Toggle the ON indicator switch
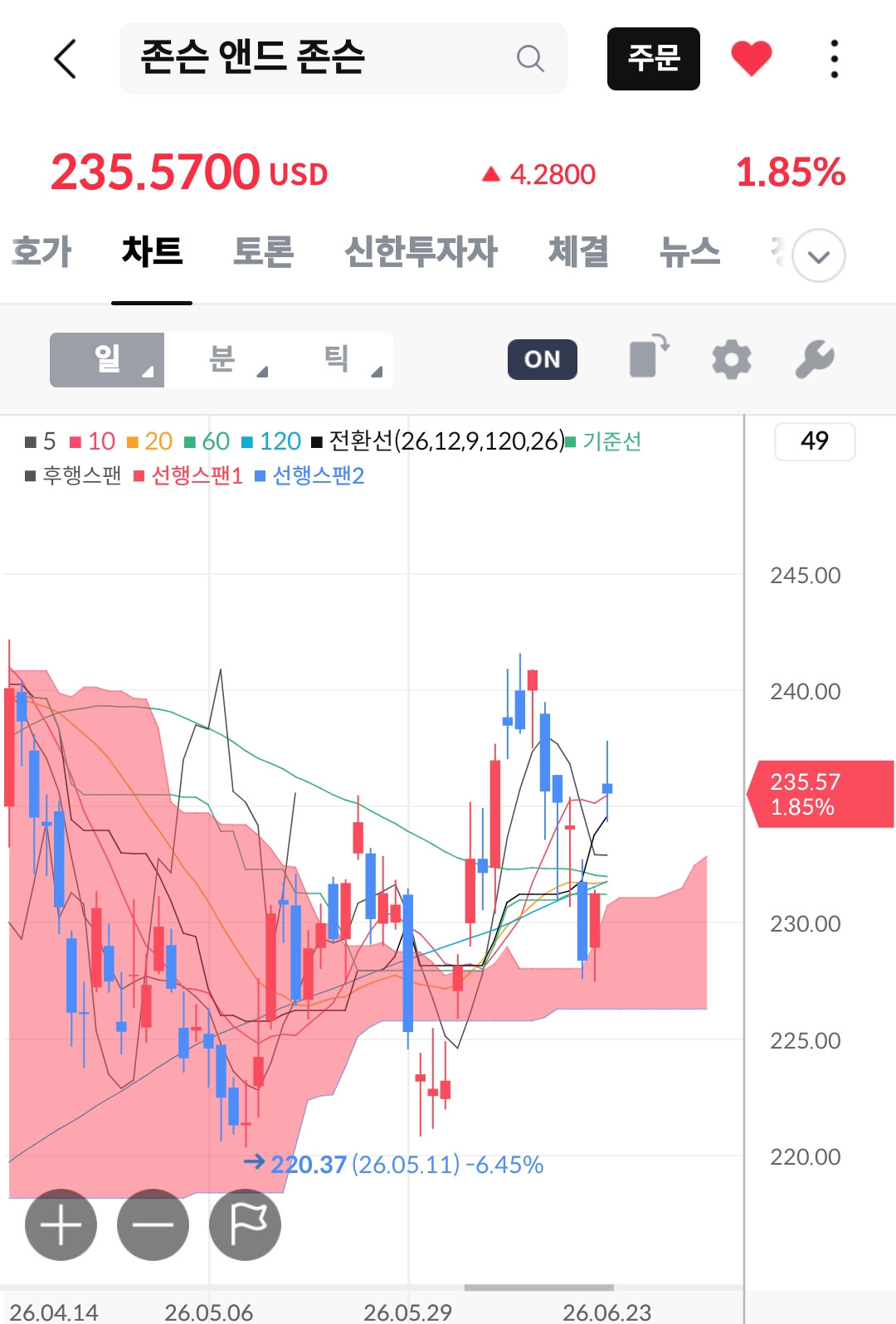Image resolution: width=896 pixels, height=1324 pixels. (x=543, y=359)
